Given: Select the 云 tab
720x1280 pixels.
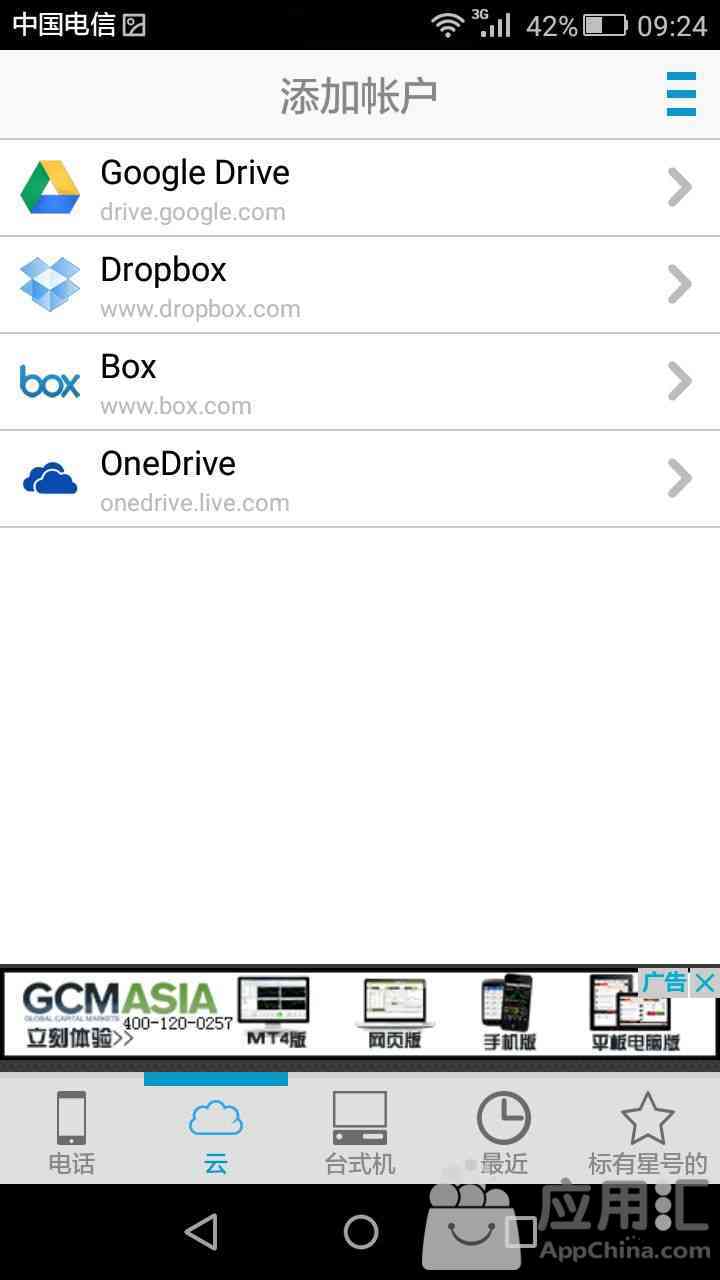Looking at the screenshot, I should point(216,1130).
